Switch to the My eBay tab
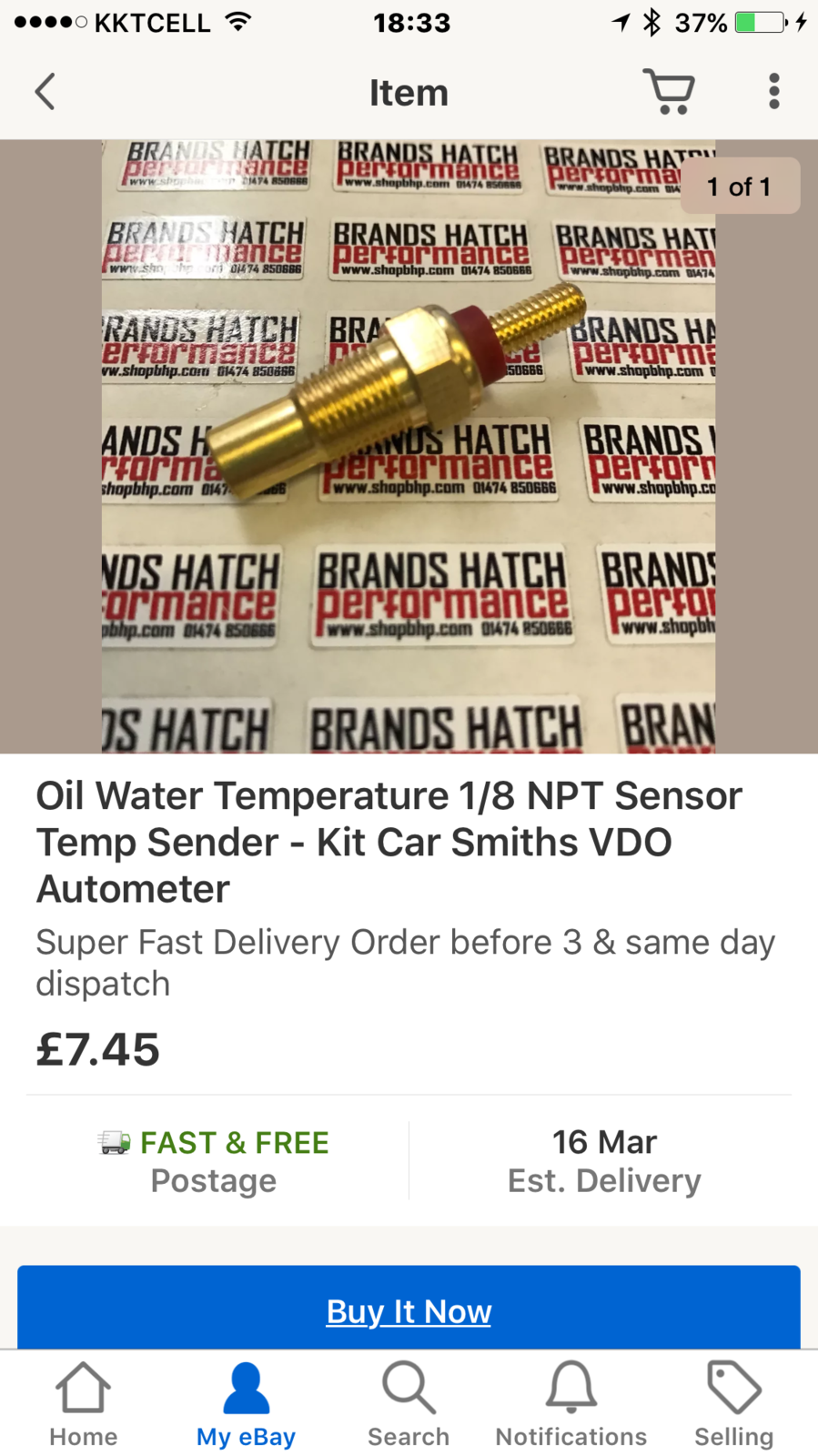The width and height of the screenshot is (818, 1456). coord(246,1404)
